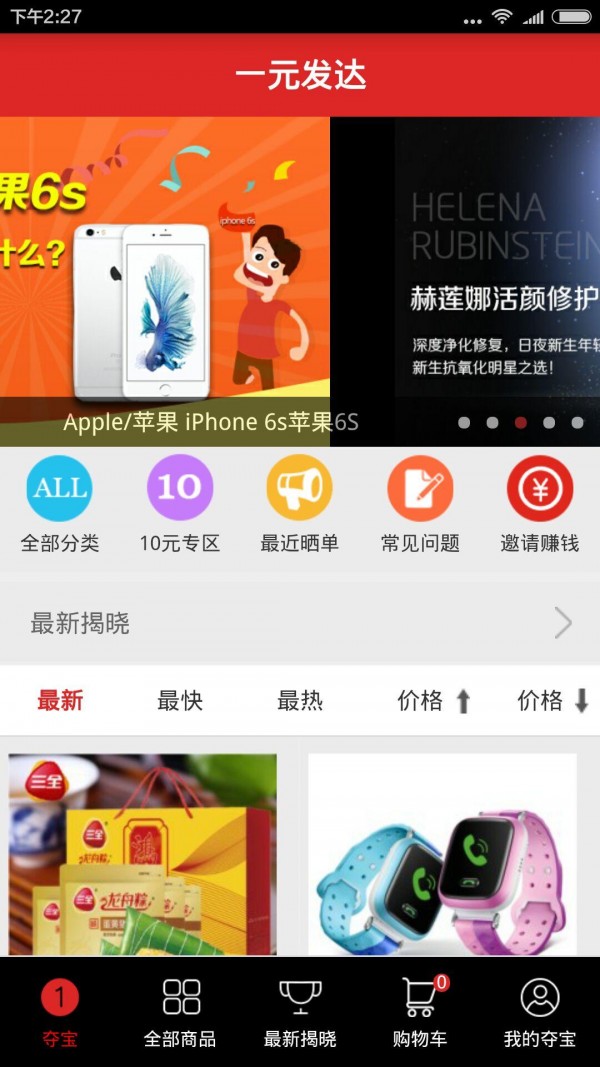Open the 三全 rice dumpling product card
Image resolution: width=600 pixels, height=1067 pixels.
pos(143,855)
